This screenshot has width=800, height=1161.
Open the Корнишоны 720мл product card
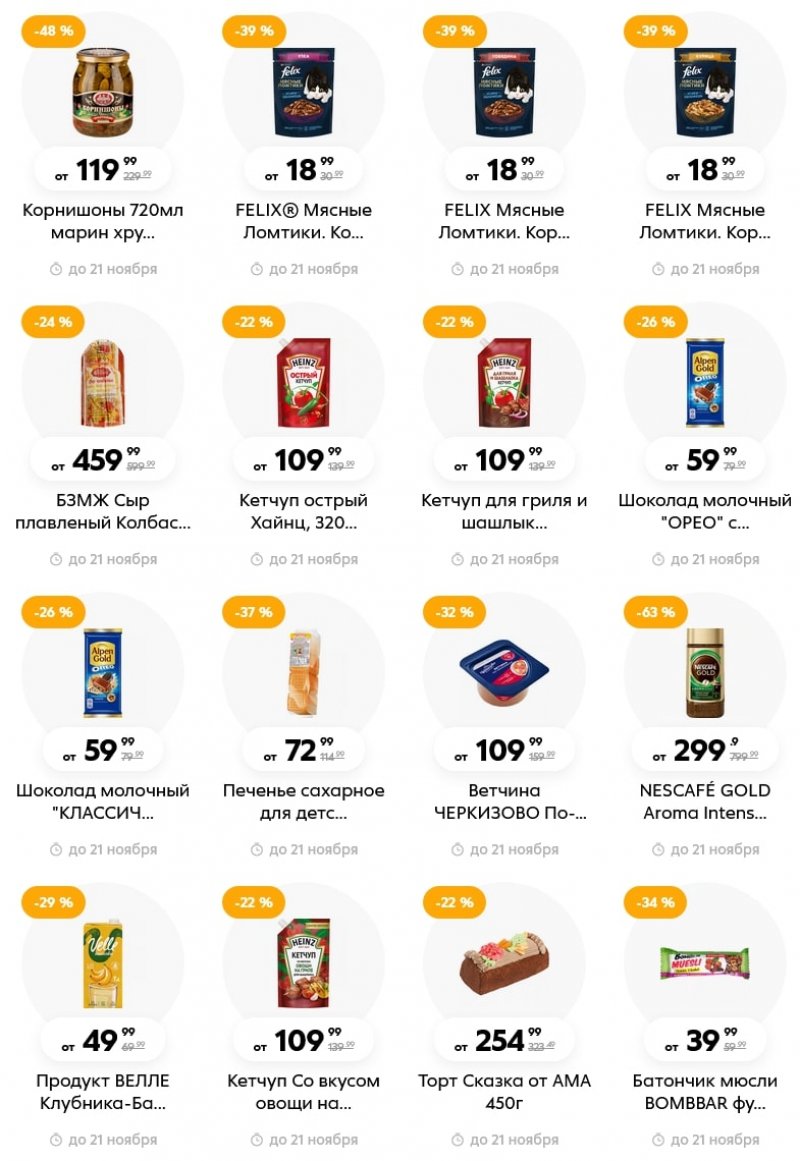pyautogui.click(x=103, y=221)
